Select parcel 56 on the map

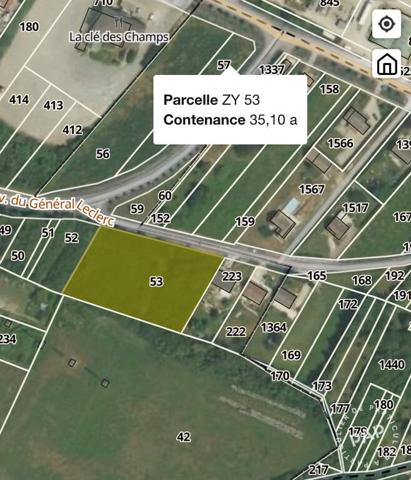(103, 154)
